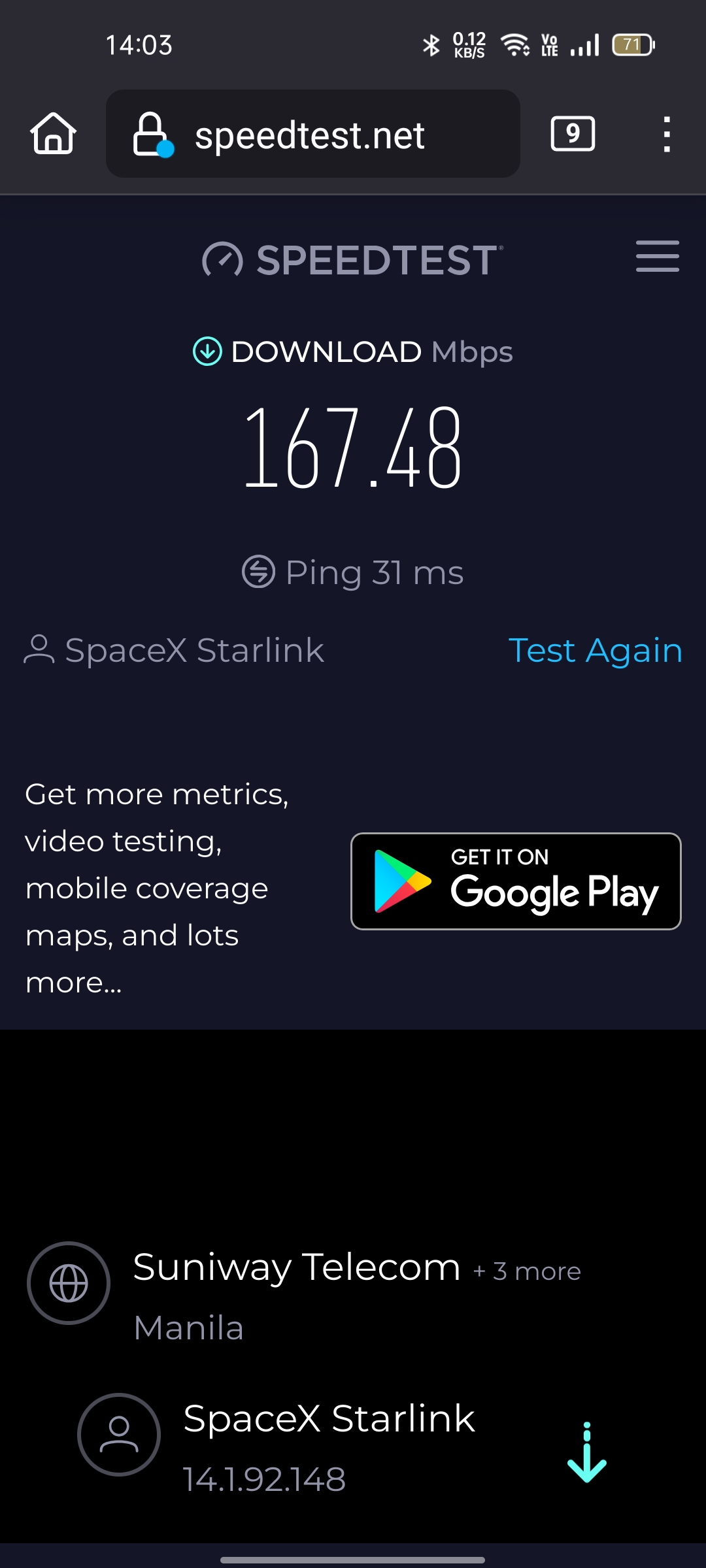Tap Test Again to rerun speed test
Viewport: 706px width, 1568px height.
click(595, 651)
